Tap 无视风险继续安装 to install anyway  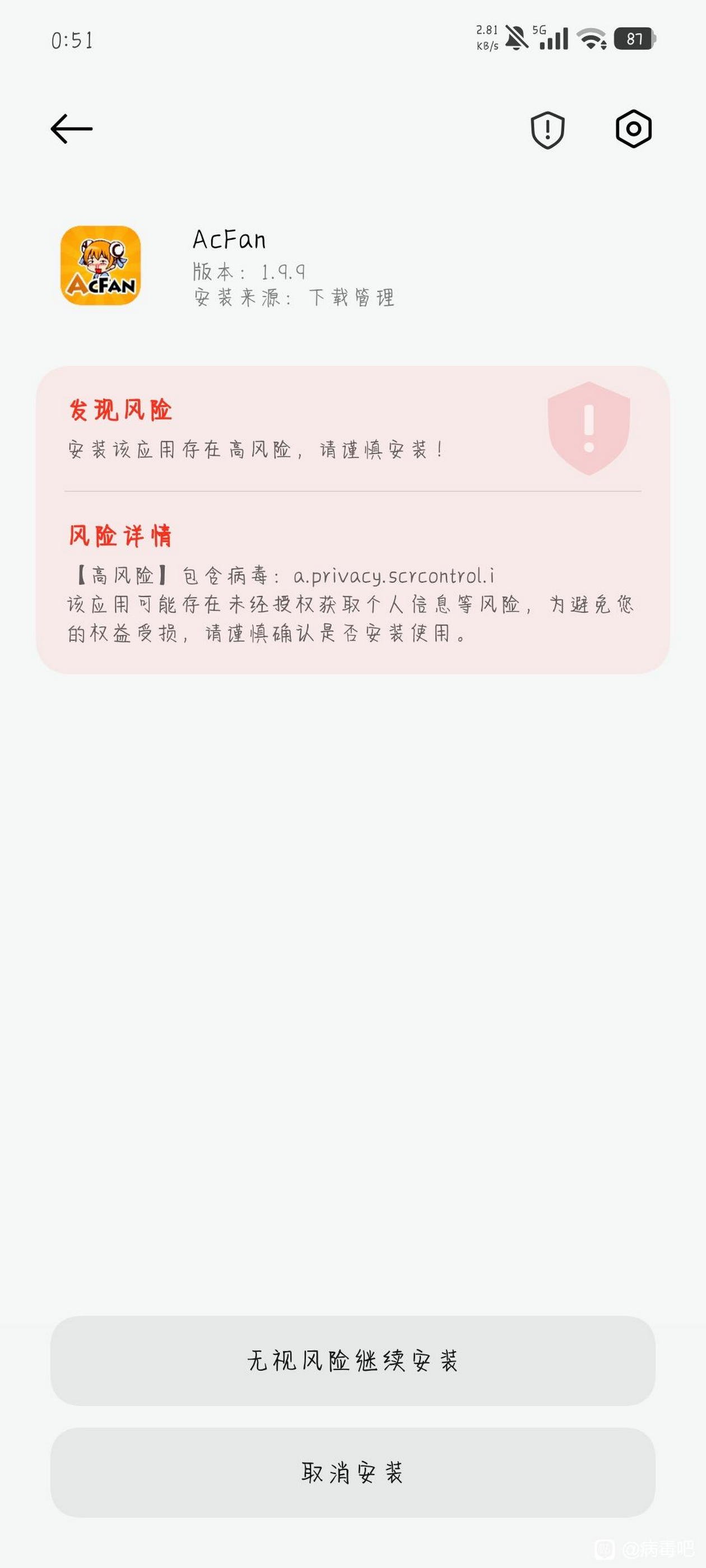[352, 1360]
